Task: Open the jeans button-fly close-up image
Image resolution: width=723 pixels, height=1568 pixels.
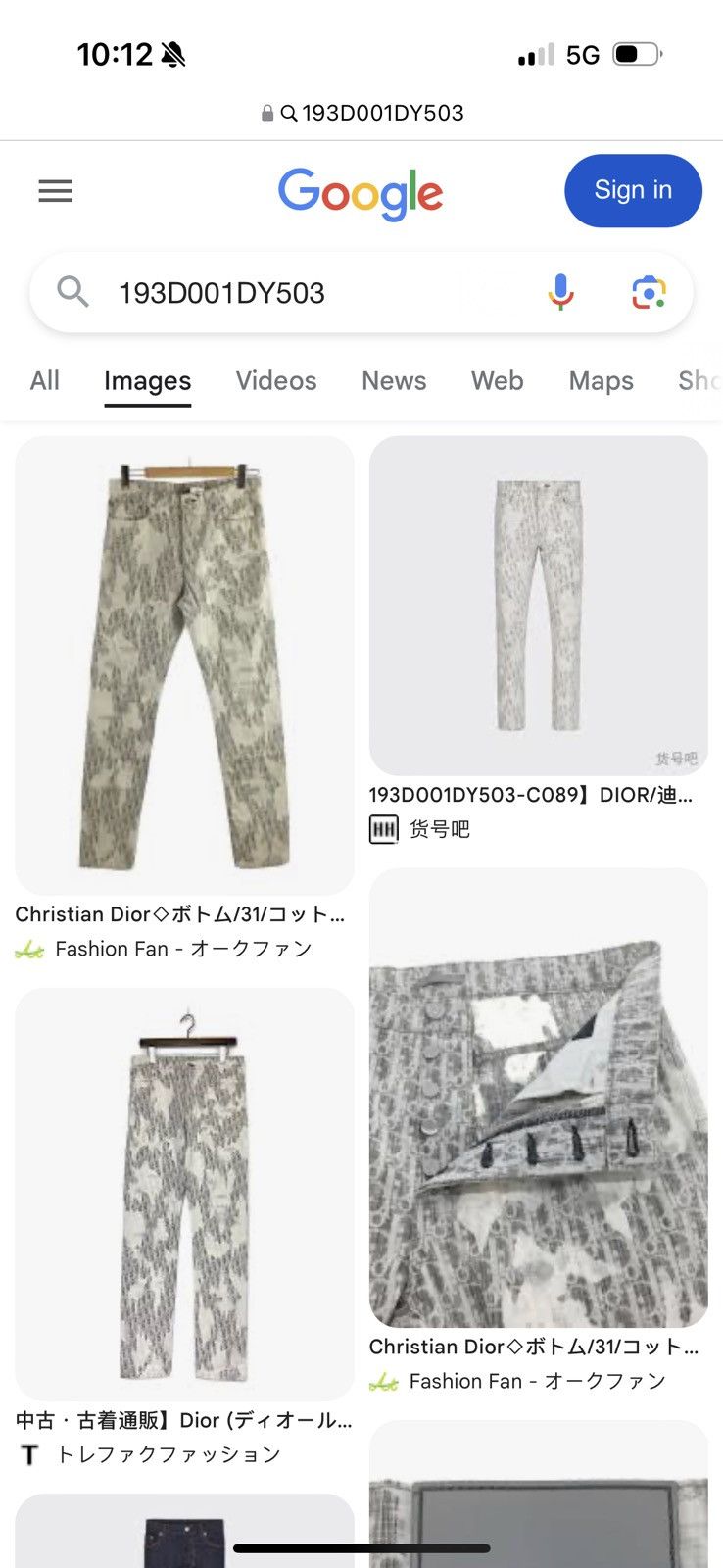Action: (x=538, y=1098)
